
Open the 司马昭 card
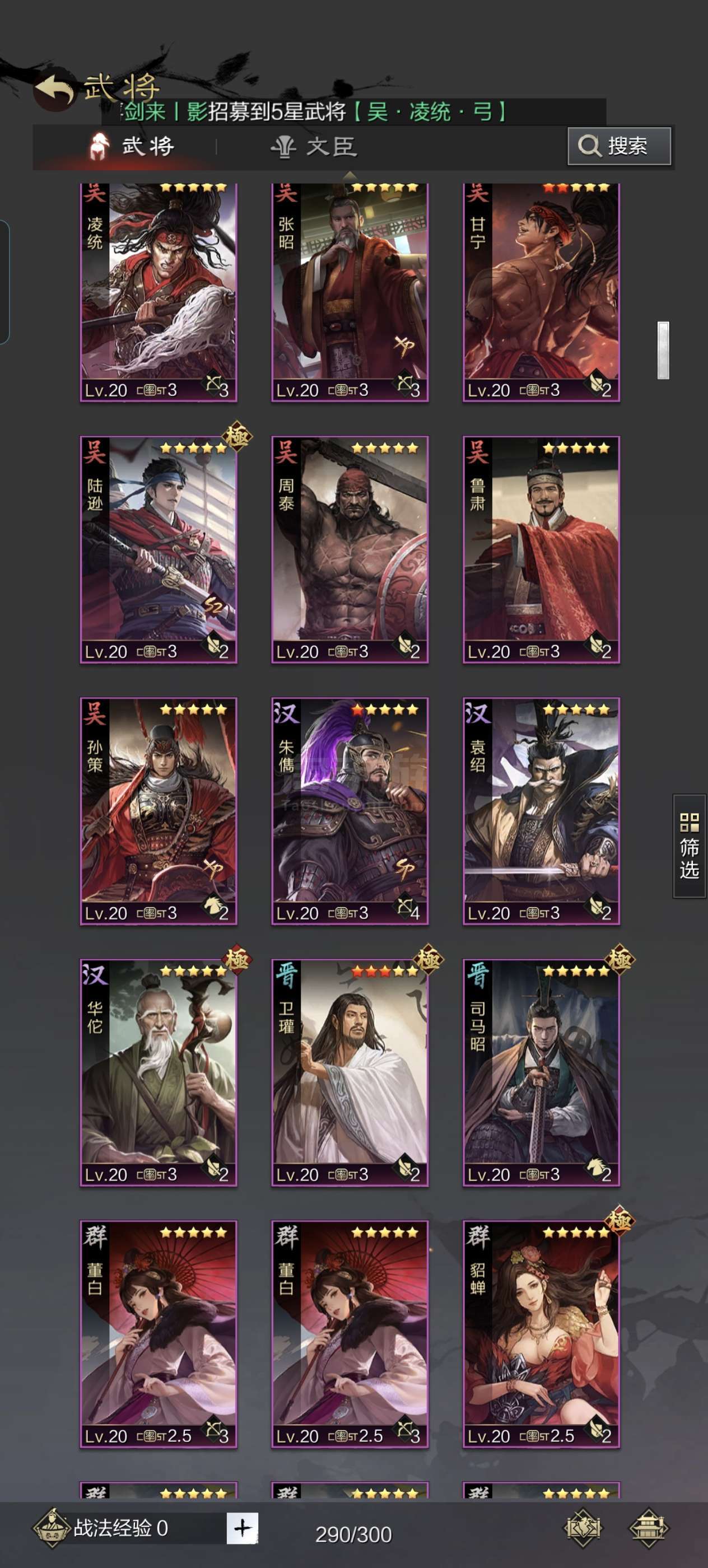click(x=541, y=1072)
